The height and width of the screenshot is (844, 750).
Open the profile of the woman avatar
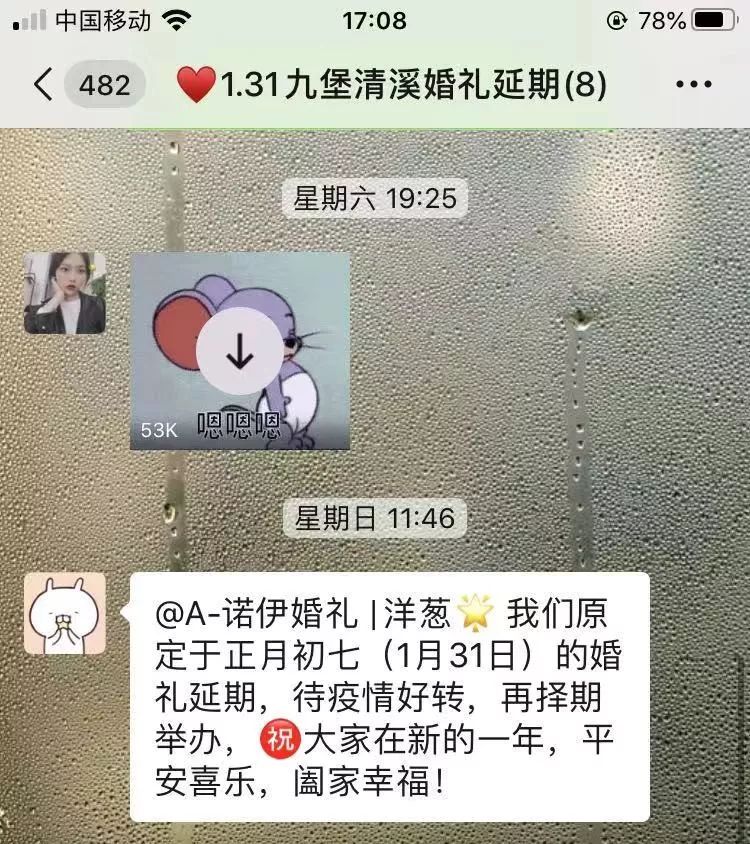(x=65, y=292)
